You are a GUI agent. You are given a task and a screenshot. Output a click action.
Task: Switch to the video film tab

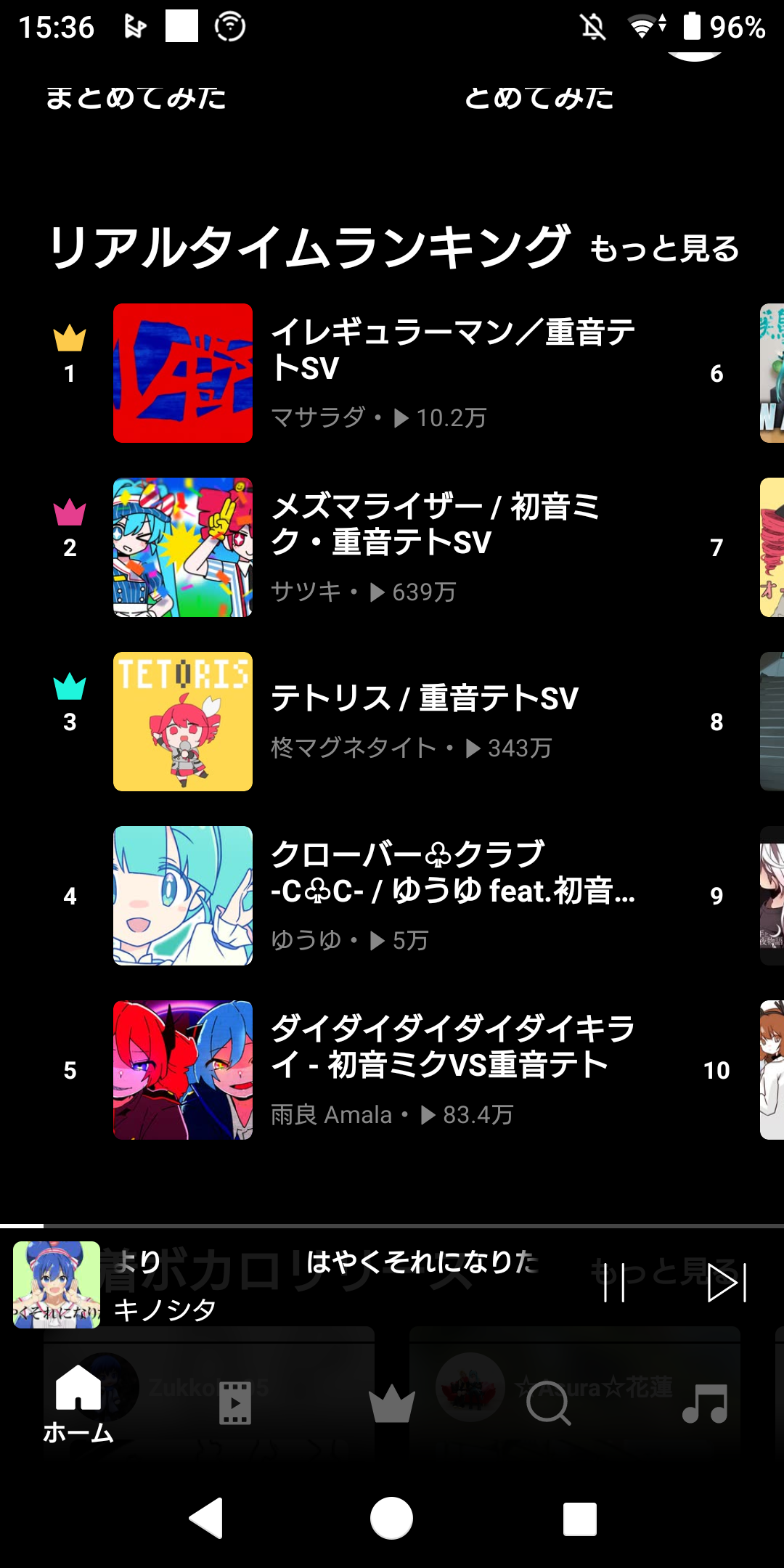235,1402
